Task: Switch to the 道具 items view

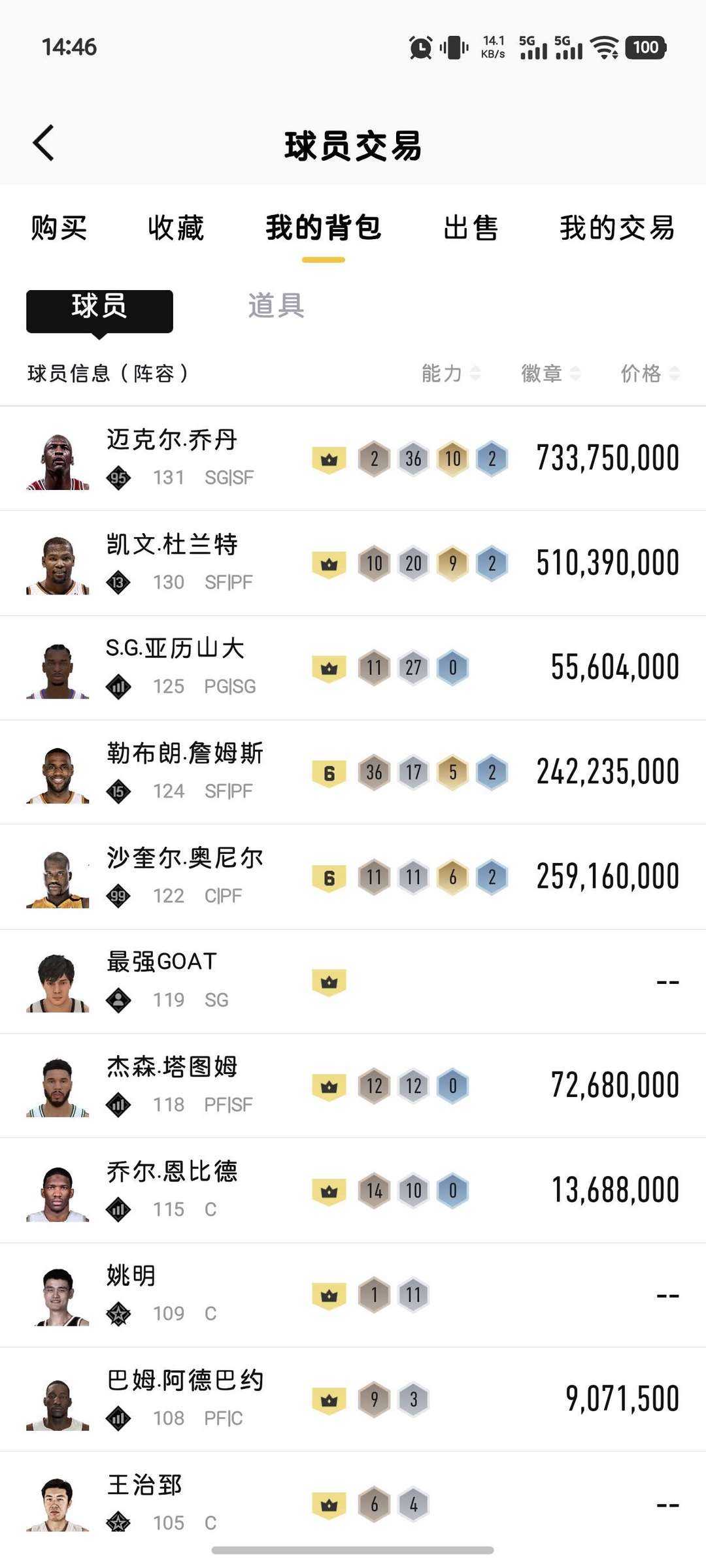Action: (276, 308)
